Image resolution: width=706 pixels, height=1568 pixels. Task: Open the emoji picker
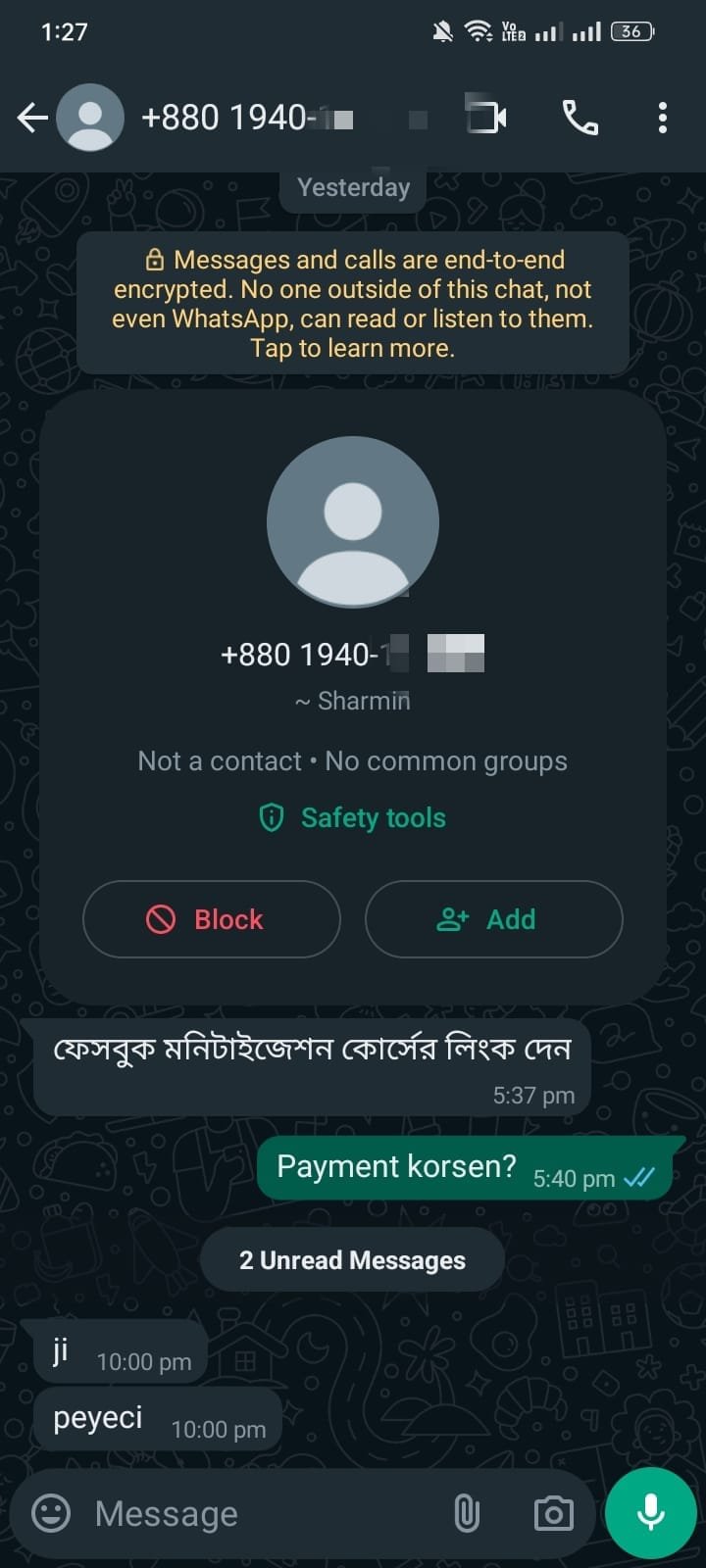pyautogui.click(x=51, y=1513)
